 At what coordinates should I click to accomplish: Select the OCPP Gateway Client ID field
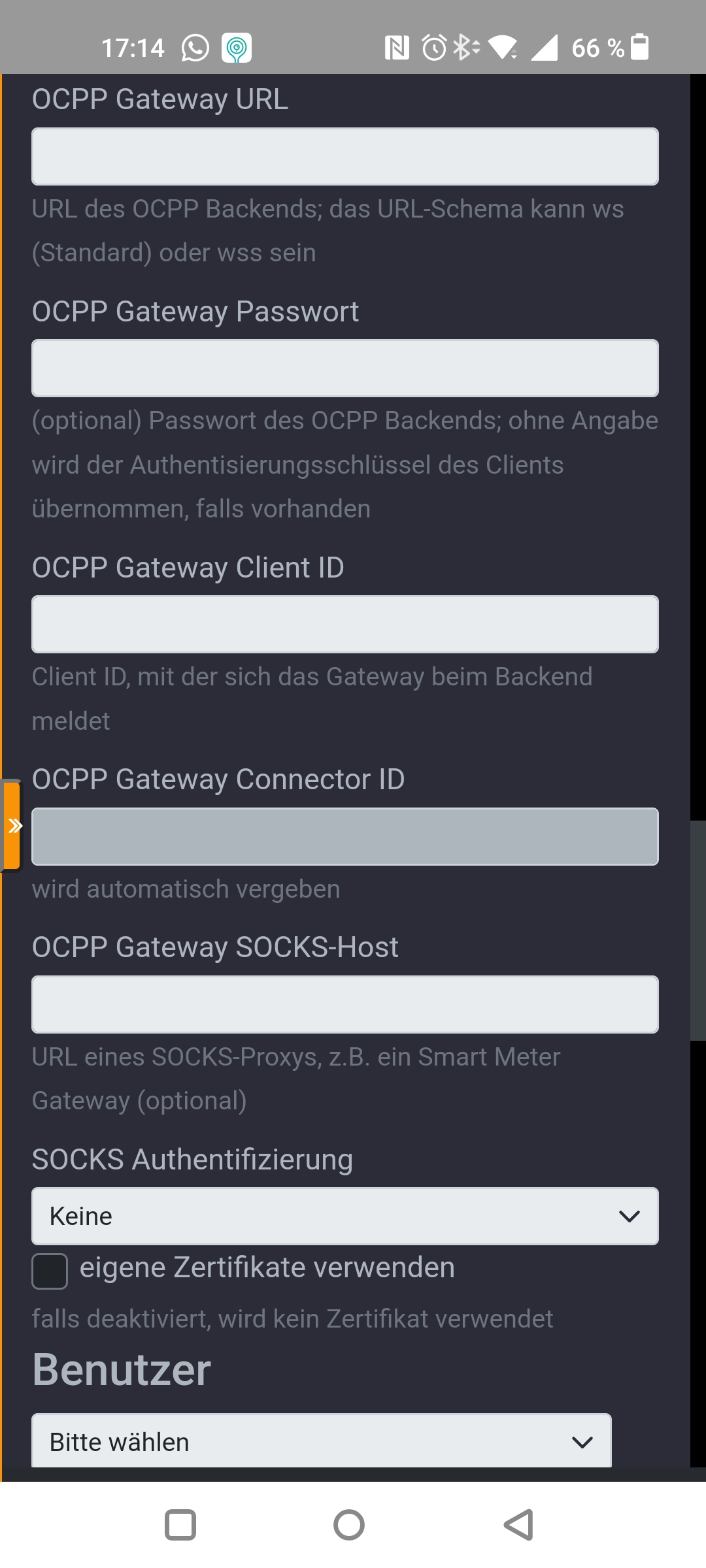pyautogui.click(x=345, y=625)
